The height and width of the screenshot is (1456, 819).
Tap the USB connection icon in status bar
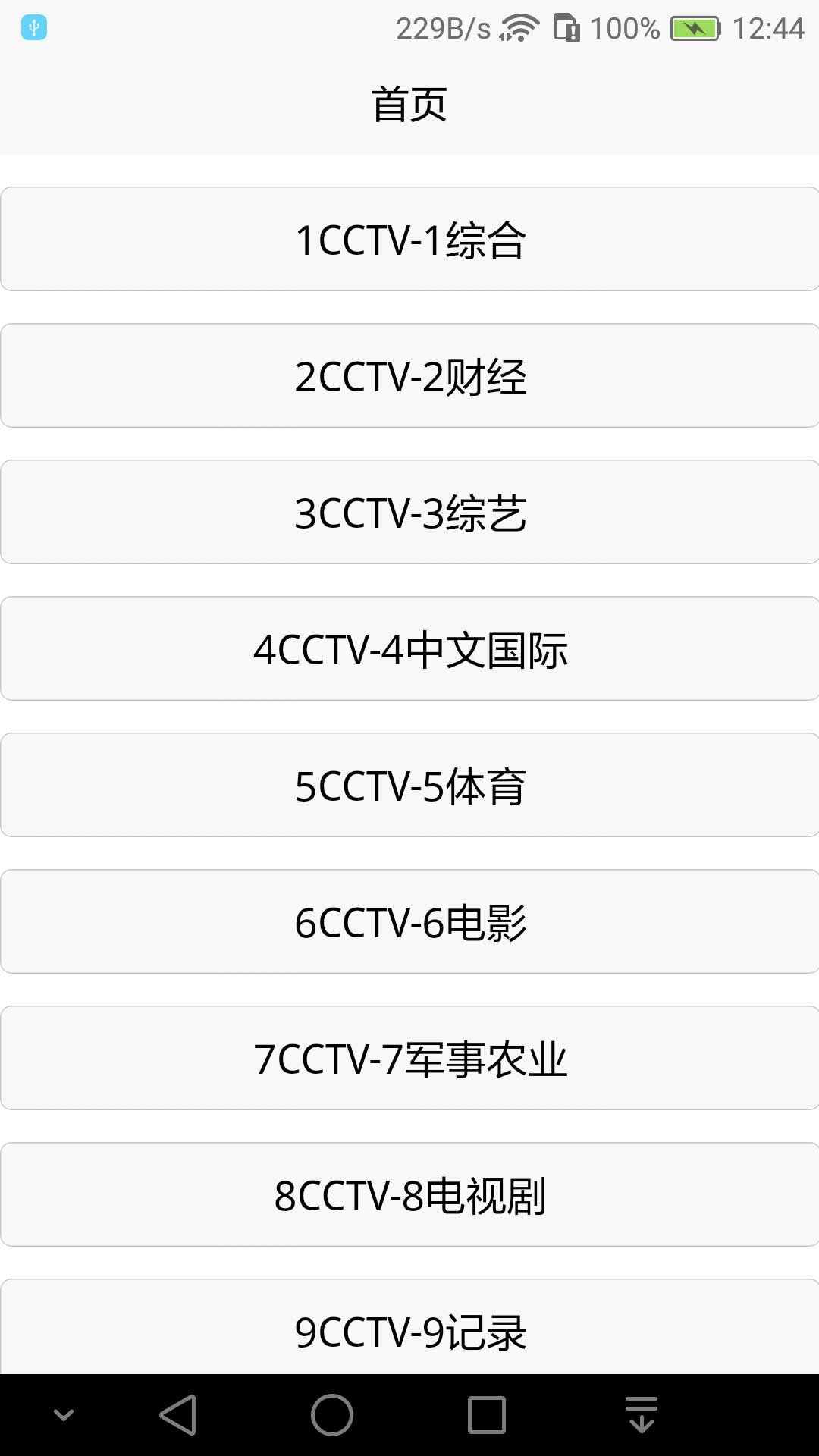(x=33, y=27)
